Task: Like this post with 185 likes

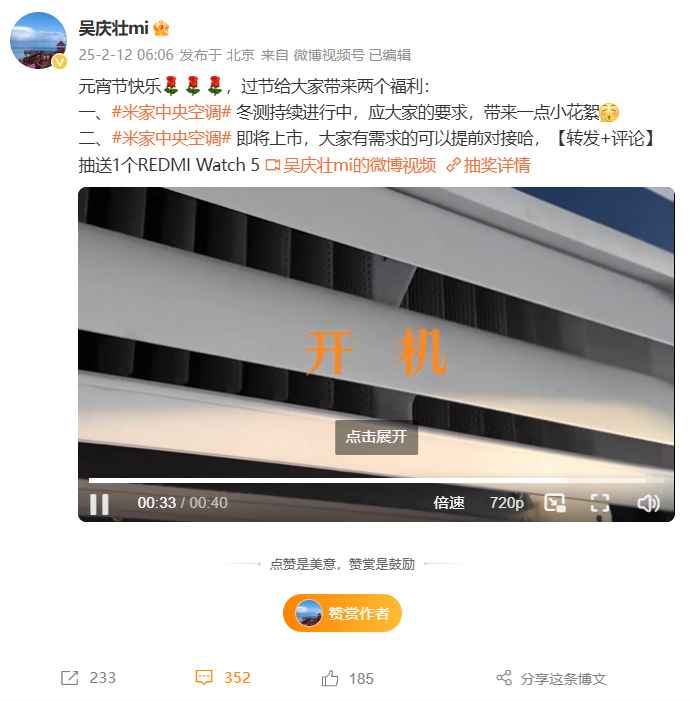Action: click(347, 678)
